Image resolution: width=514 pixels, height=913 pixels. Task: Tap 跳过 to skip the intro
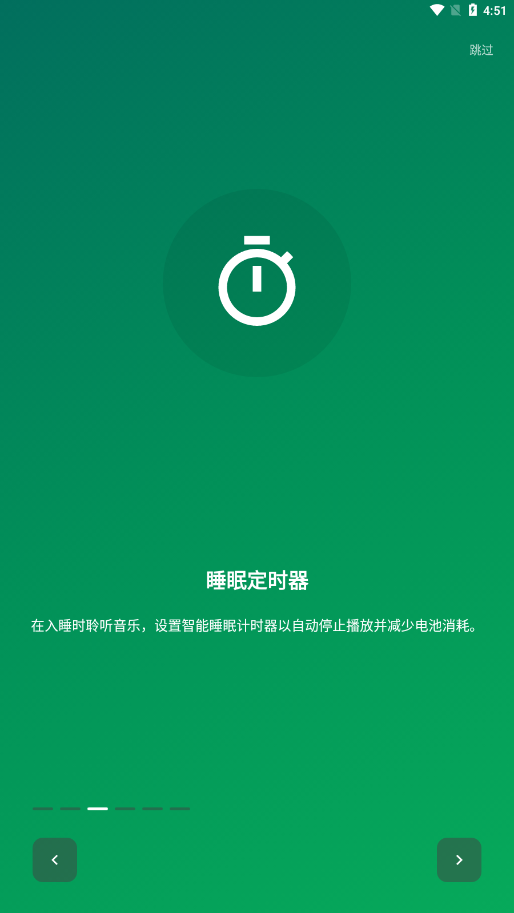click(481, 50)
